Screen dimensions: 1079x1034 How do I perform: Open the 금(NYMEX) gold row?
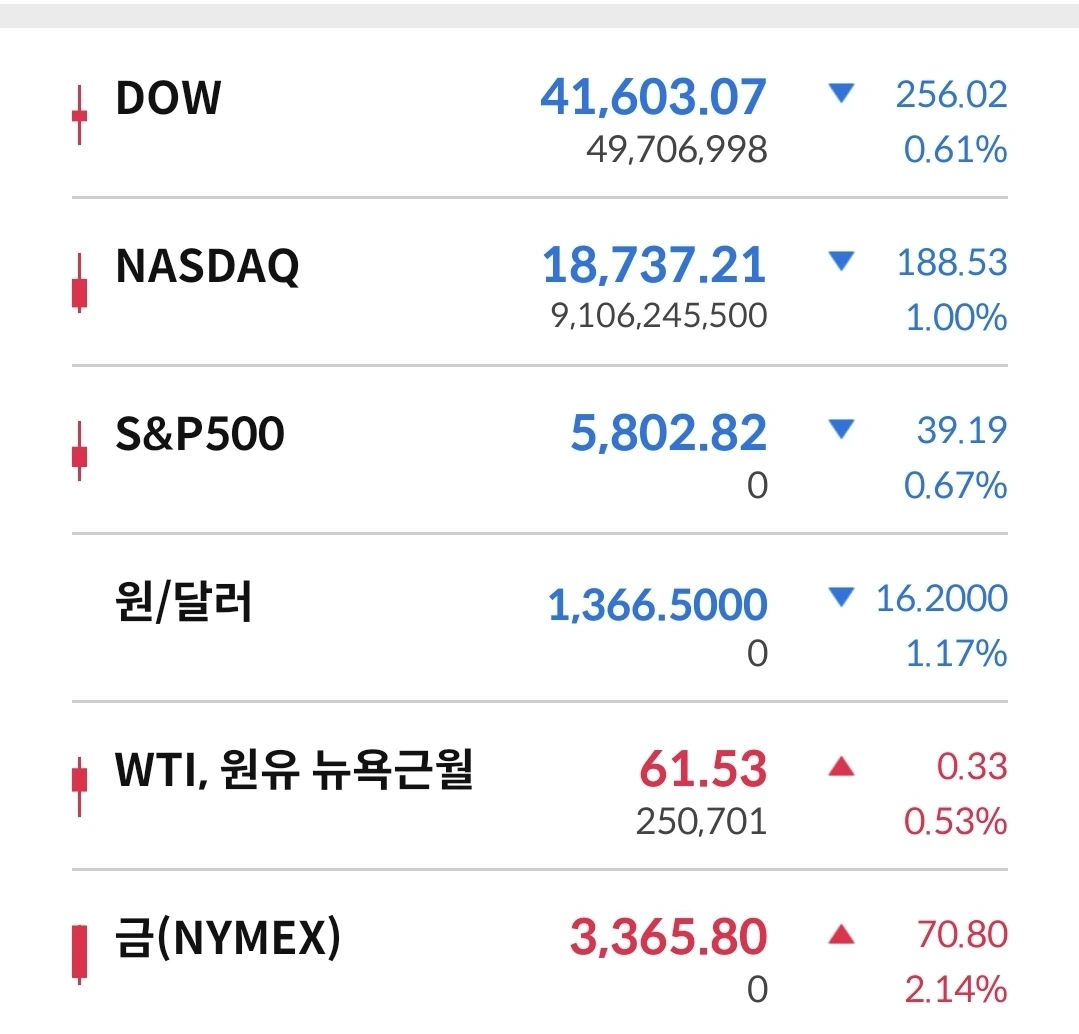[228, 939]
